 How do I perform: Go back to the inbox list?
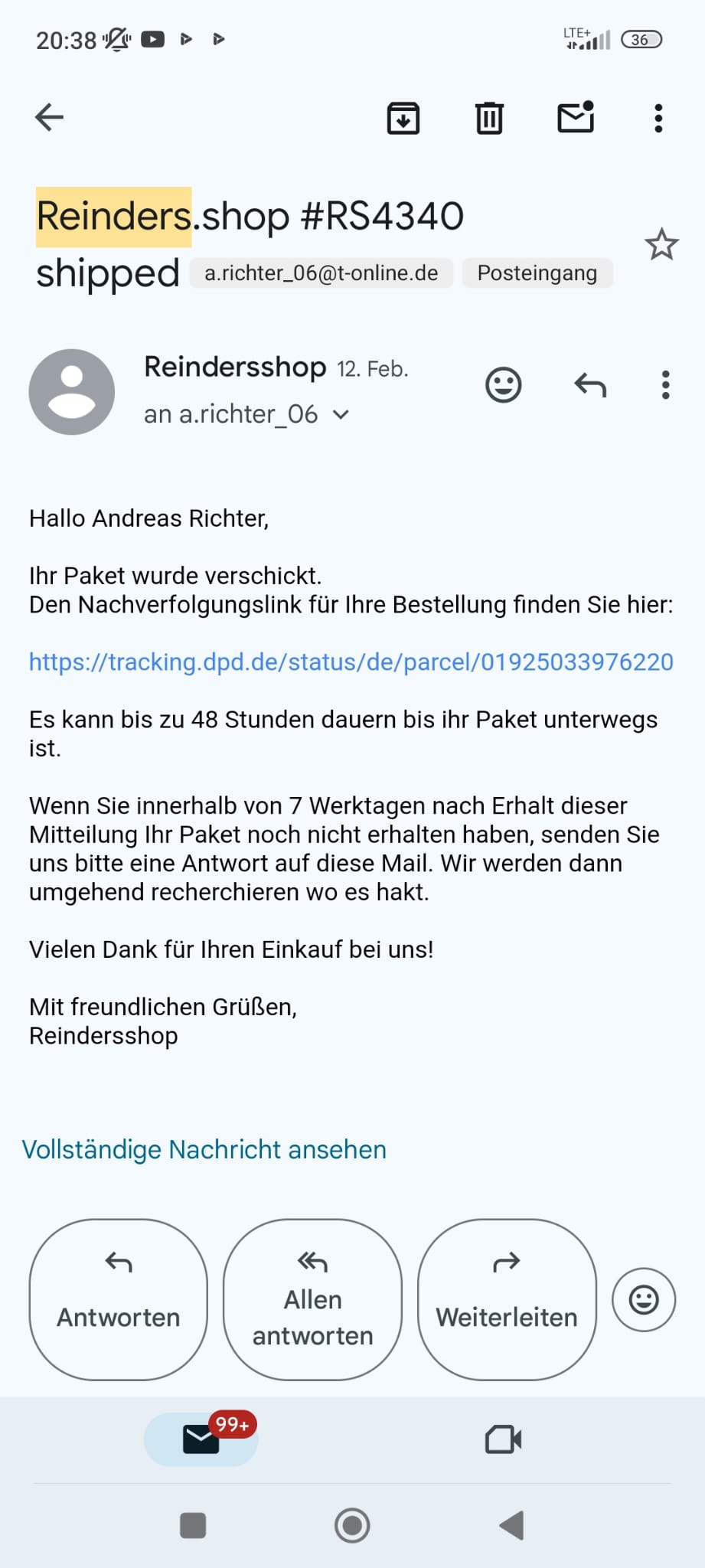[x=50, y=117]
